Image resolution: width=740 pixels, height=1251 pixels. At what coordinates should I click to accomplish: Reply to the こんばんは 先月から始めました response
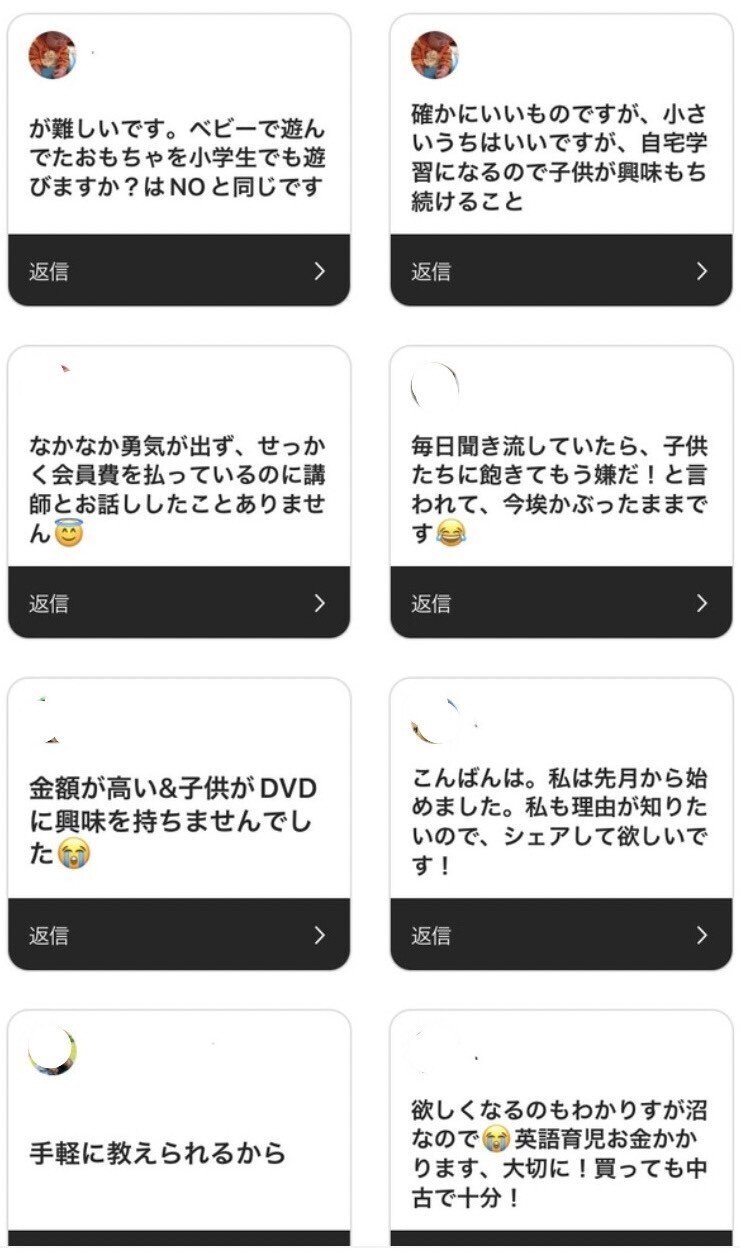coord(561,935)
